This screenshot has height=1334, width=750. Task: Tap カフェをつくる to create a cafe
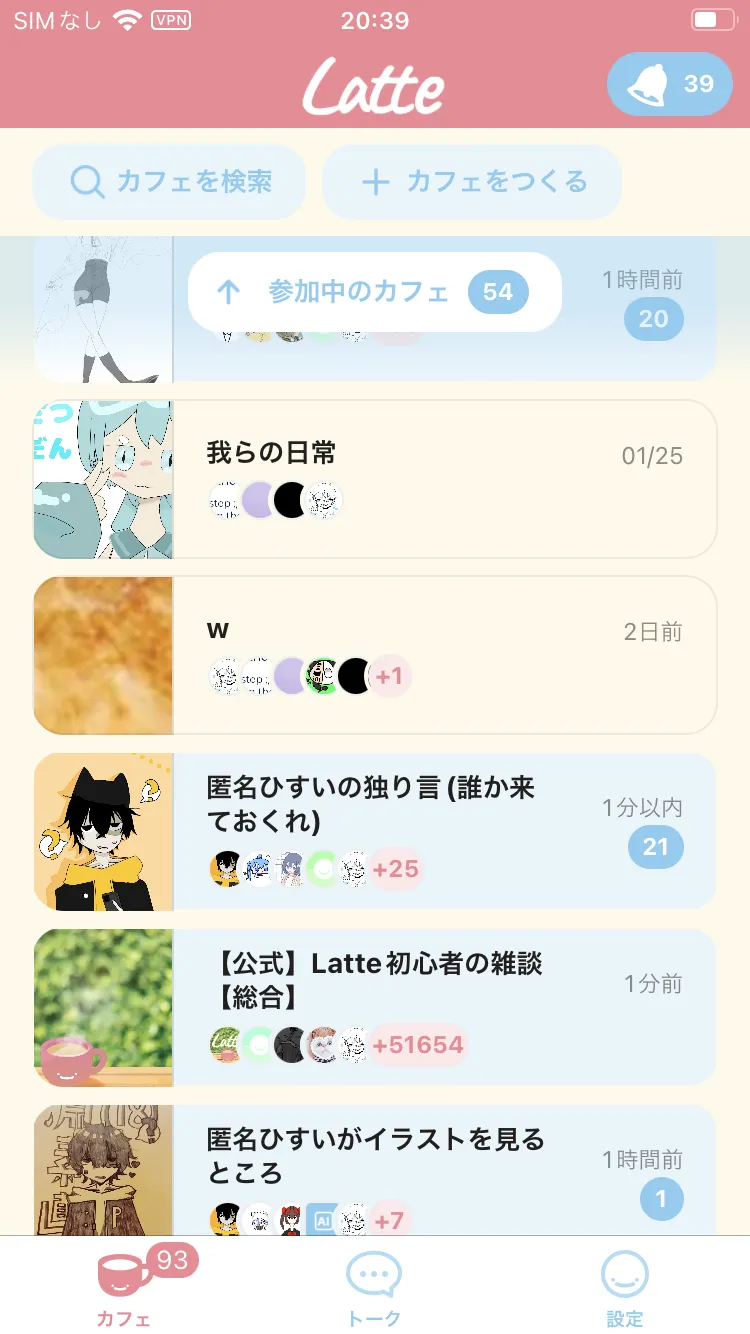472,182
